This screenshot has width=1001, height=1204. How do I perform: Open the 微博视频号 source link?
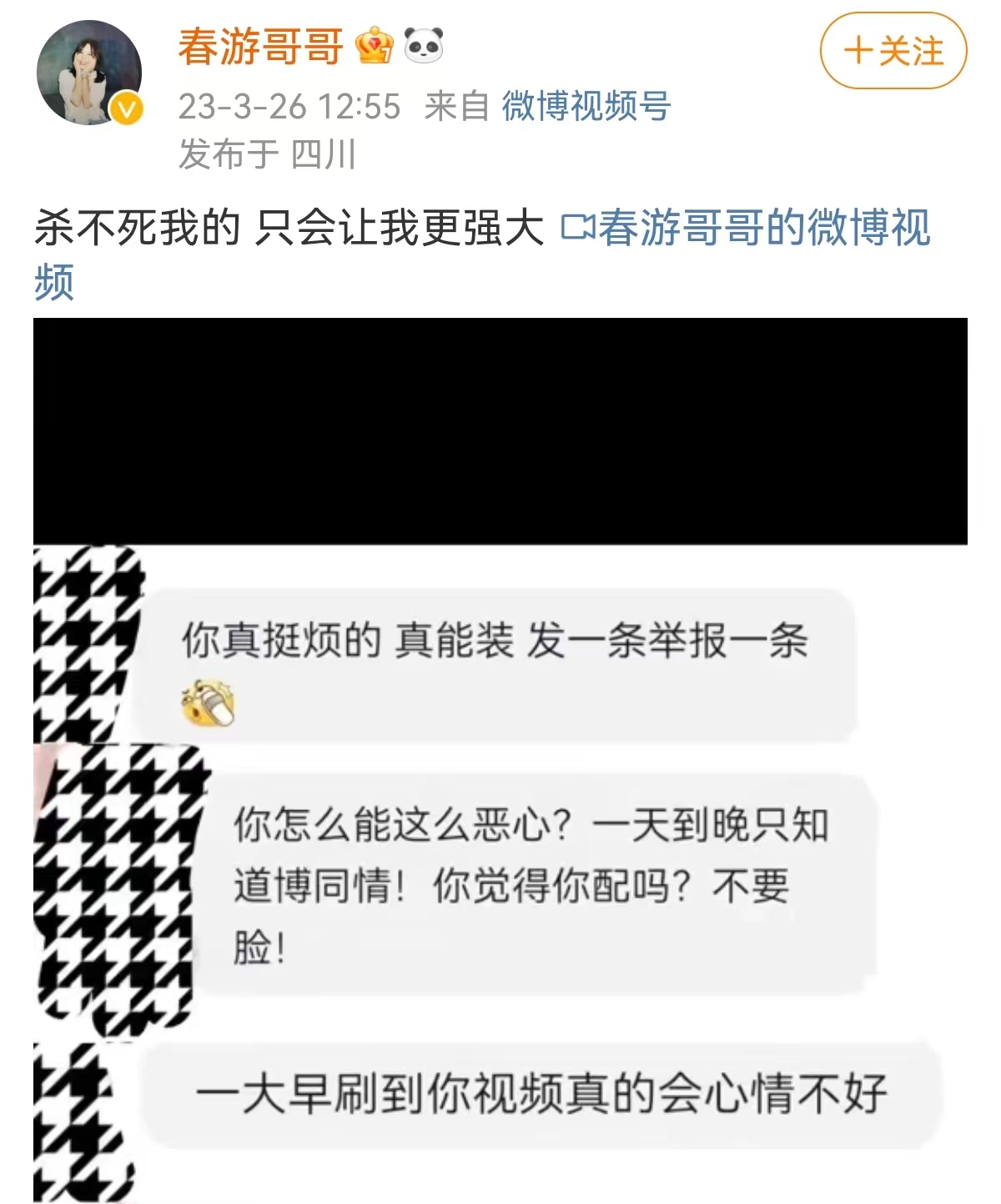click(586, 106)
